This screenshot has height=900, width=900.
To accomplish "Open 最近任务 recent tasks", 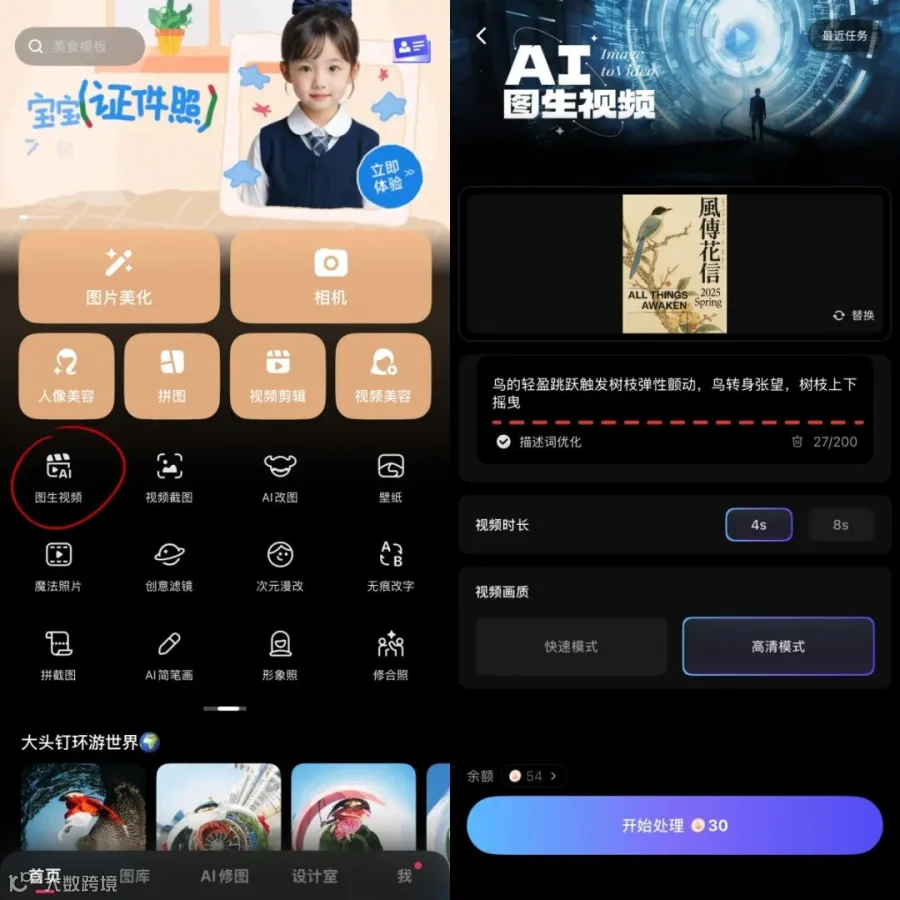I will click(x=844, y=36).
